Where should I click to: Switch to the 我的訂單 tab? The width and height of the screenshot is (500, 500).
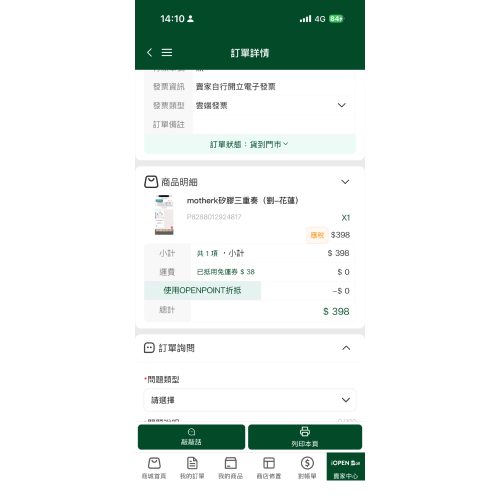coord(192,468)
